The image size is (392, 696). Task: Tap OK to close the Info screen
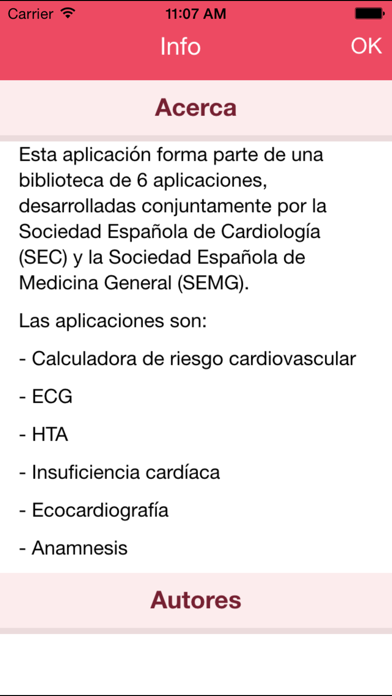366,46
